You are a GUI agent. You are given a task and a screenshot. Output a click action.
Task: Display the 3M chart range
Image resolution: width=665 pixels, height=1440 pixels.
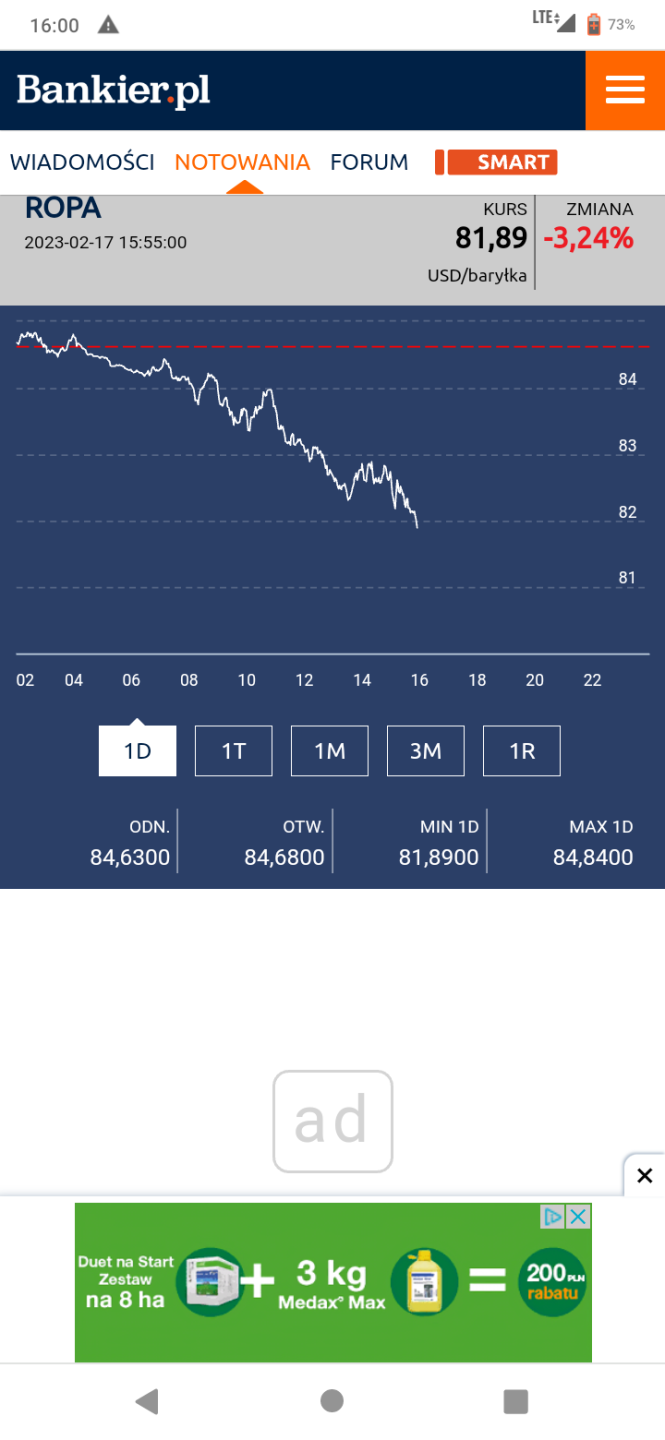(426, 751)
